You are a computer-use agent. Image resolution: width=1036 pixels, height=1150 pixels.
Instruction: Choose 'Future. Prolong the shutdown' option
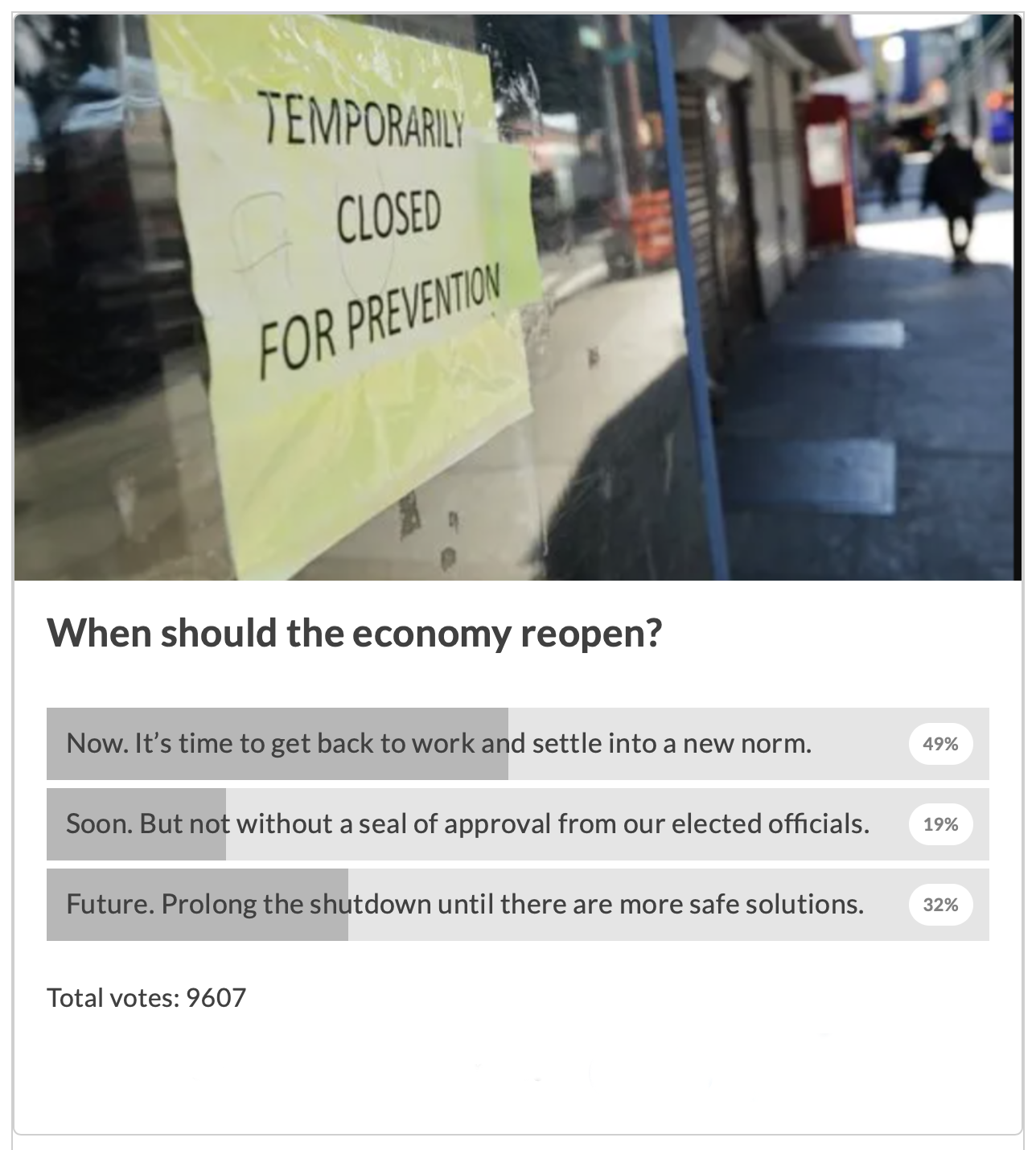(465, 904)
